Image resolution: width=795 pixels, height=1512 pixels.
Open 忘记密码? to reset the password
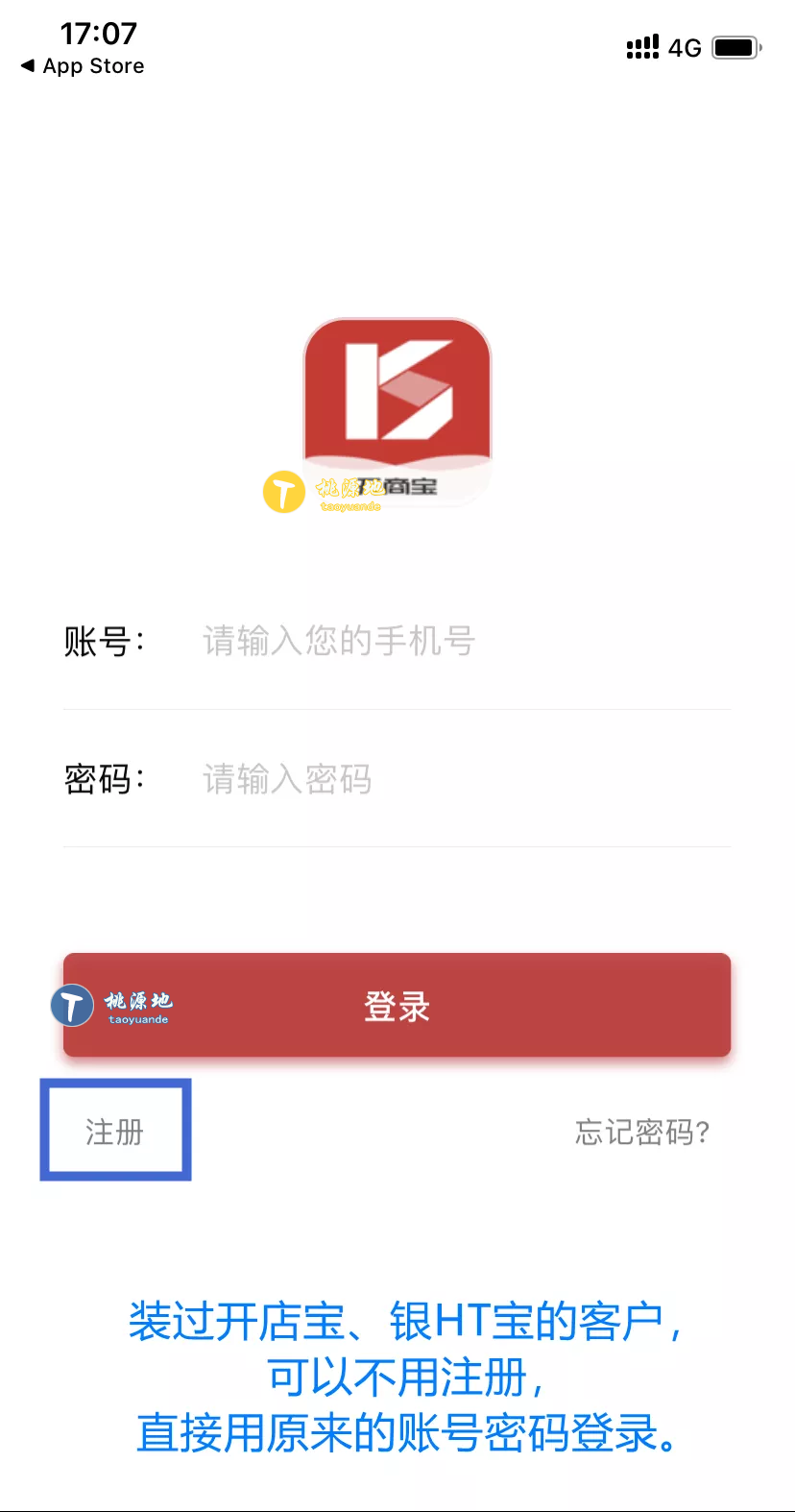point(641,1133)
